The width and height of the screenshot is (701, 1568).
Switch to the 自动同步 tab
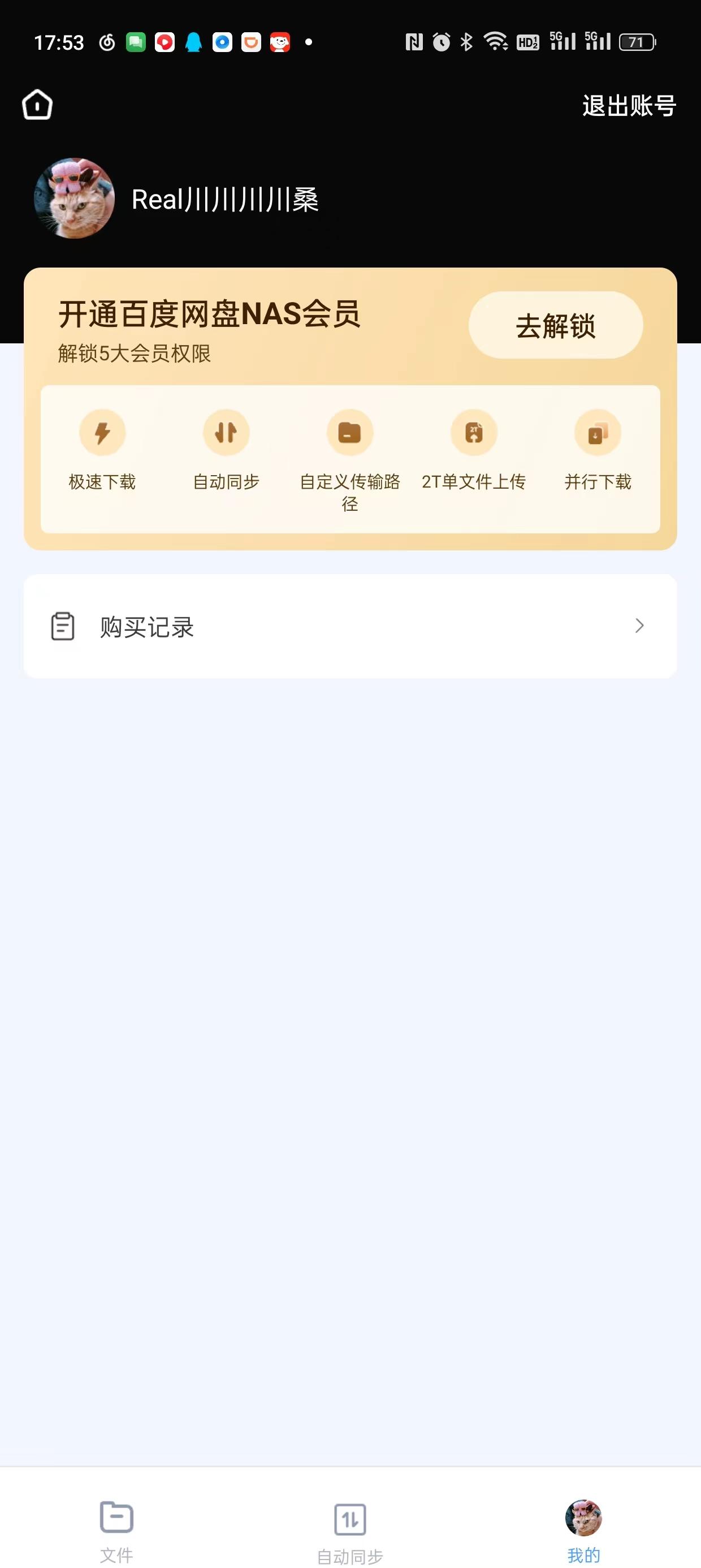point(350,1530)
